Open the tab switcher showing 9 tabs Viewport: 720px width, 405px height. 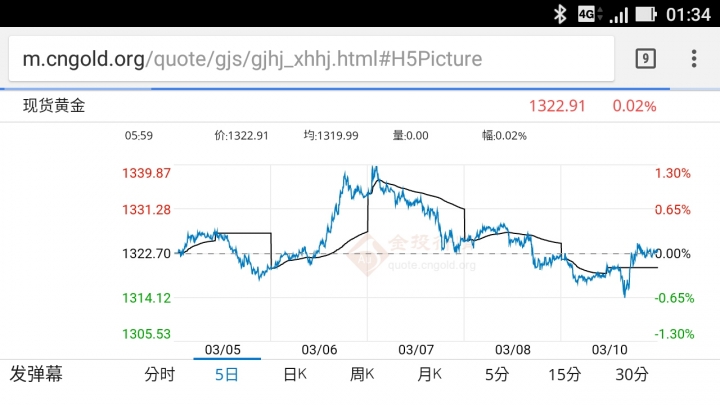click(646, 59)
